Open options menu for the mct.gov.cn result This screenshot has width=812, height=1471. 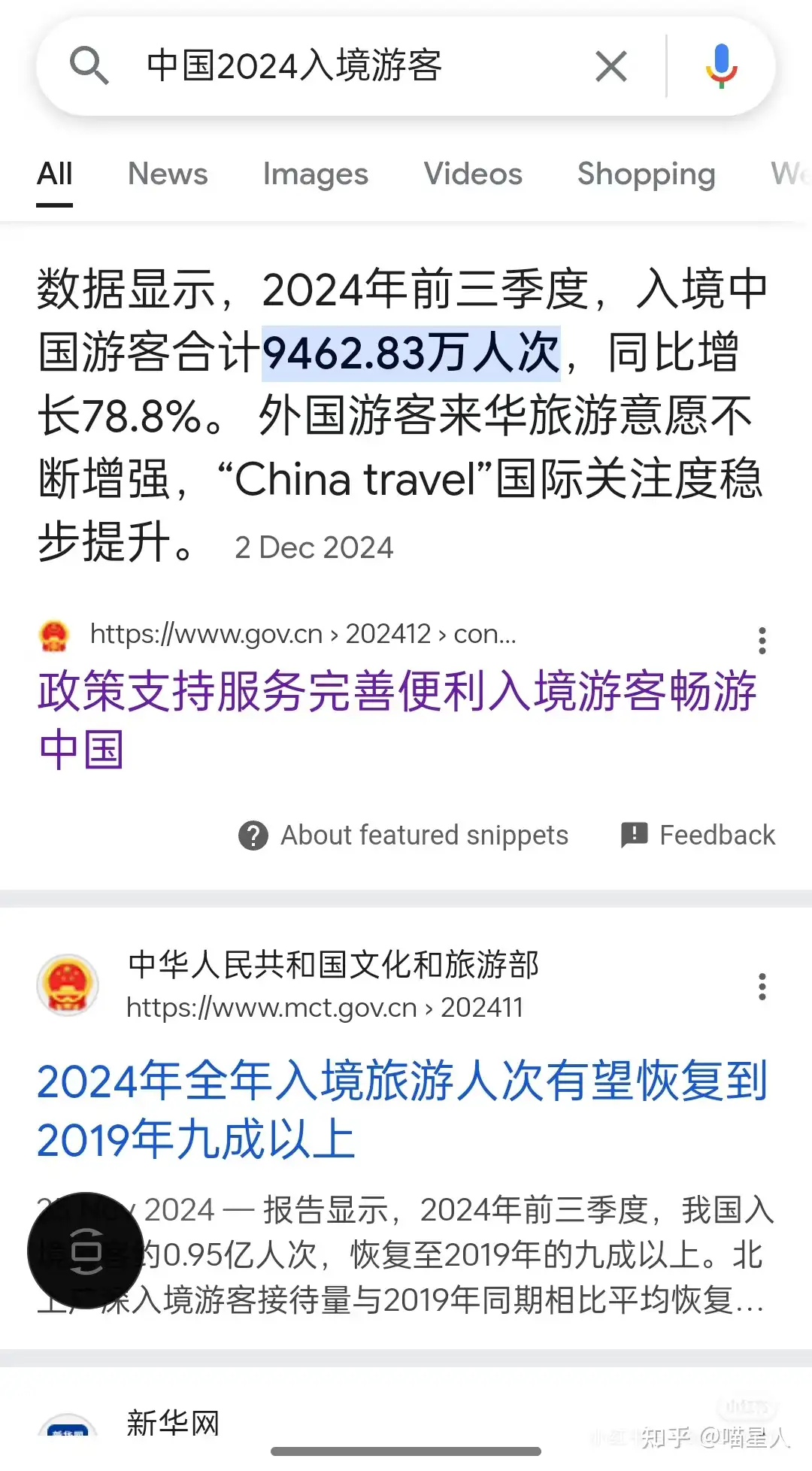pyautogui.click(x=762, y=986)
